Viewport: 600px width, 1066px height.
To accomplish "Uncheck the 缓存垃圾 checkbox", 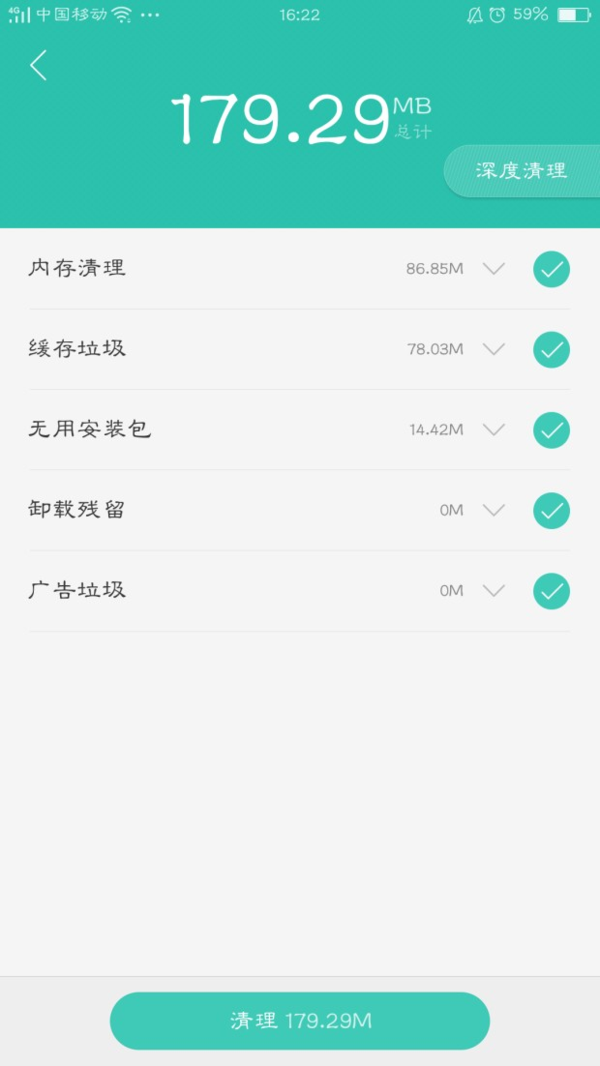I will pyautogui.click(x=551, y=349).
